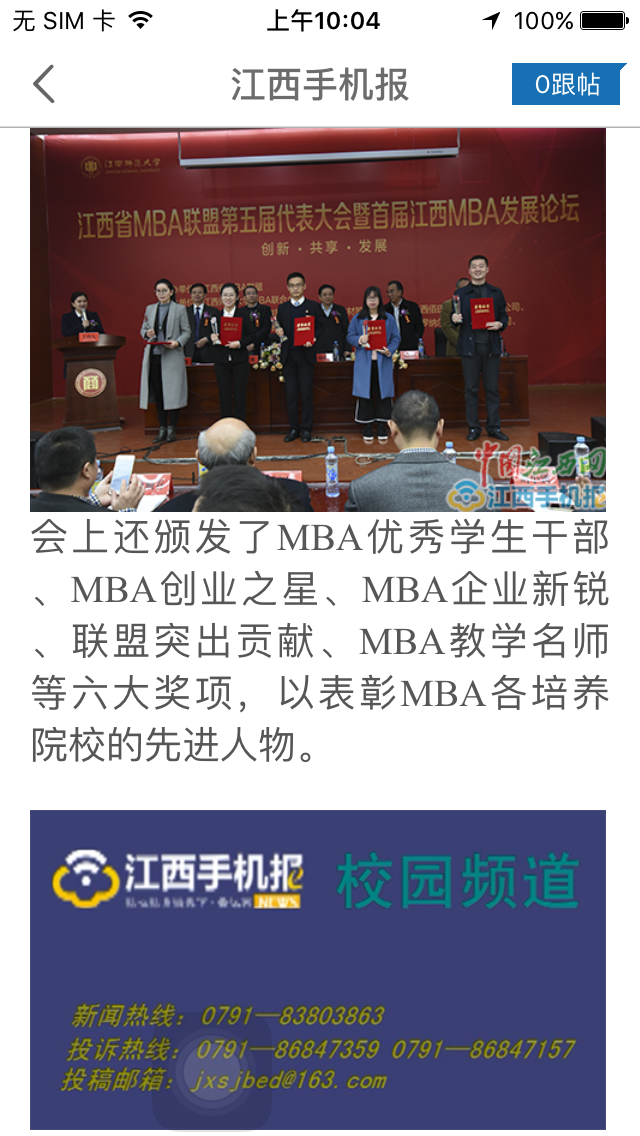Screen dimensions: 640x1136
Task: Open the 0跟帖 comments button
Action: pyautogui.click(x=568, y=85)
